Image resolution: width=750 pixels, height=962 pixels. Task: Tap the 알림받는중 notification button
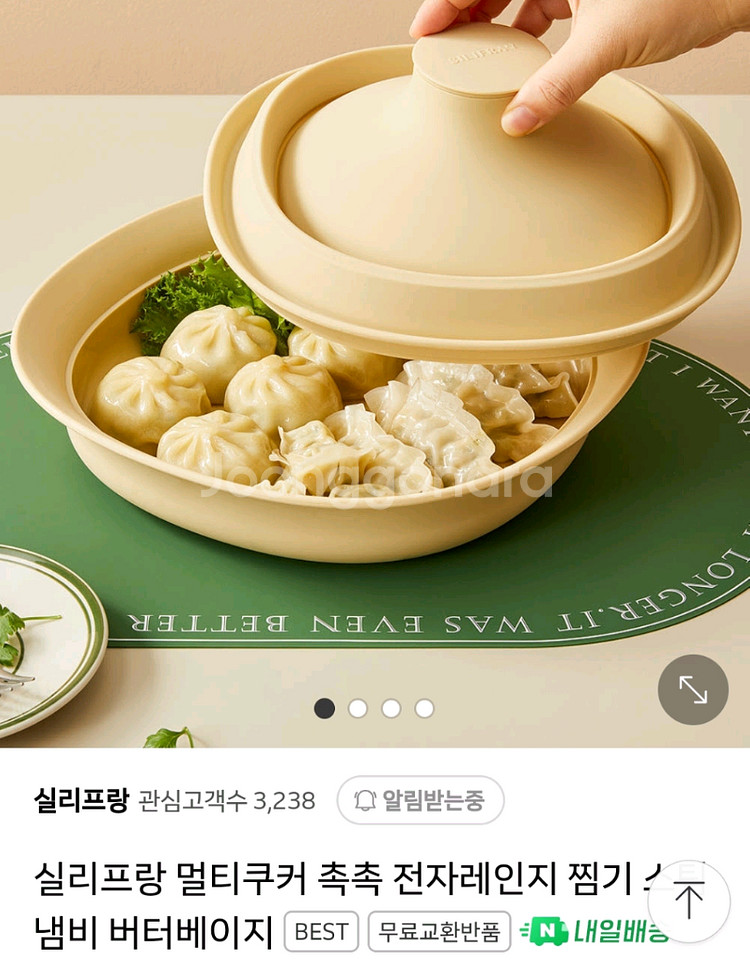420,800
